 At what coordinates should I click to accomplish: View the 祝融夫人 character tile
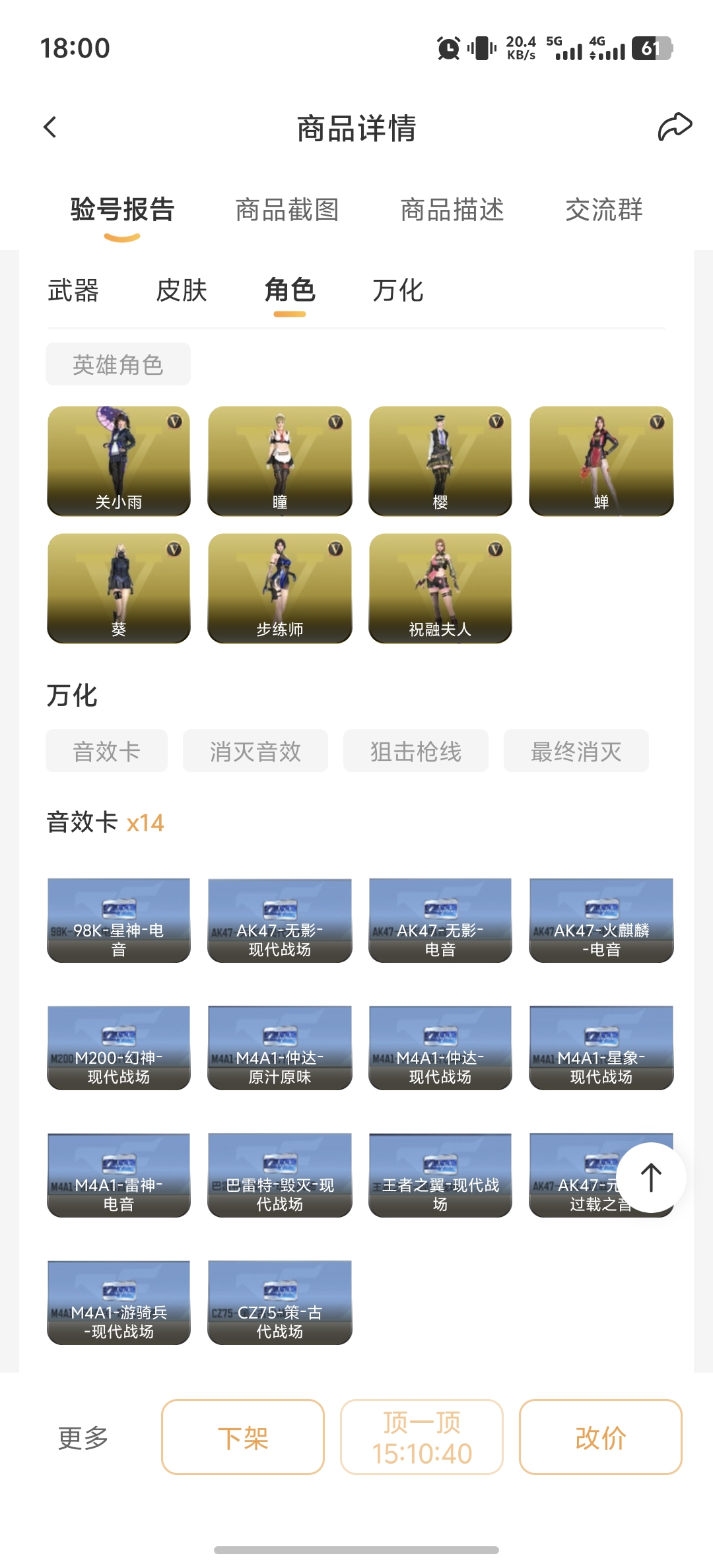(440, 588)
